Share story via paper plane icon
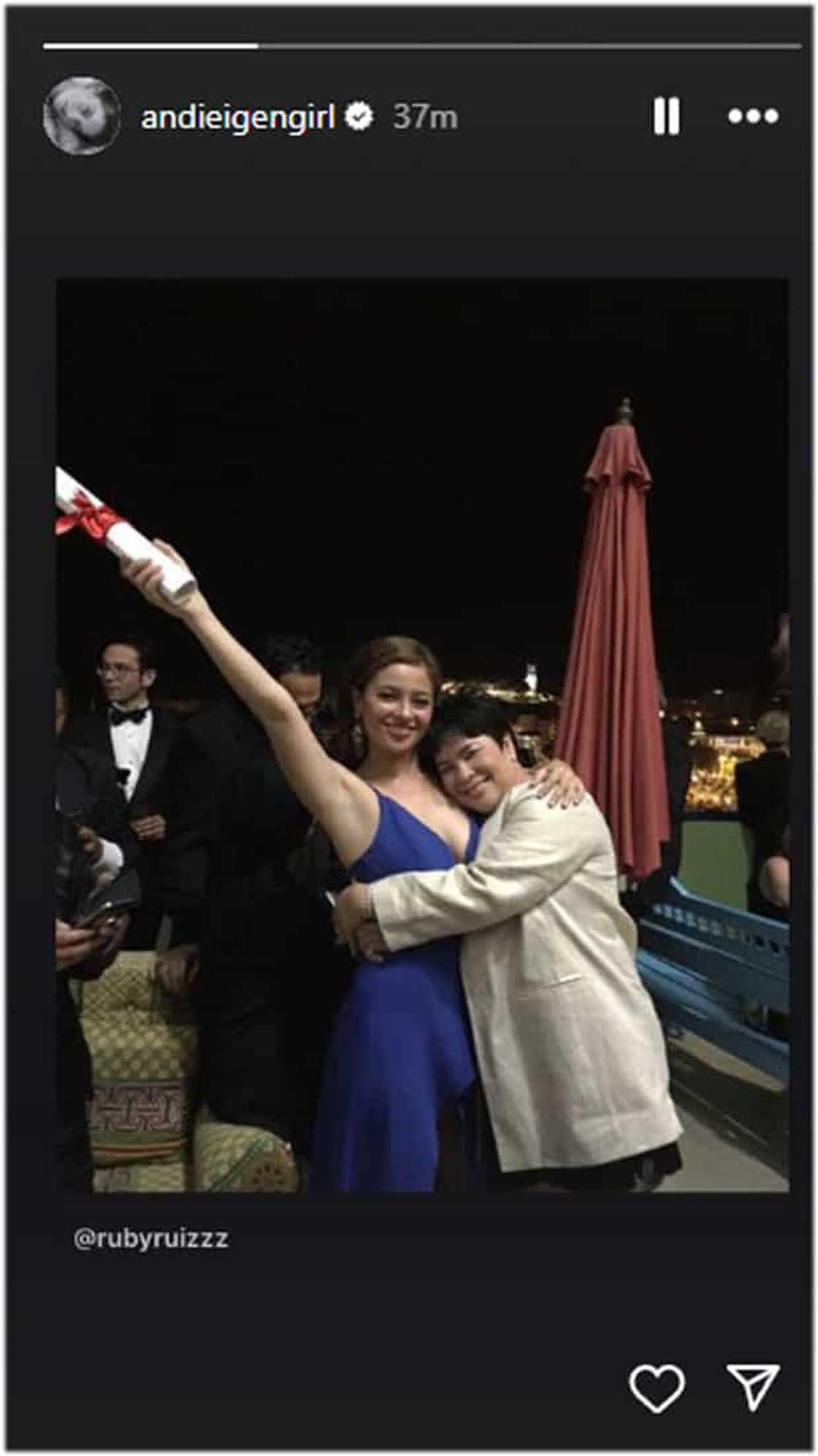This screenshot has width=818, height=1456. pos(753,1386)
